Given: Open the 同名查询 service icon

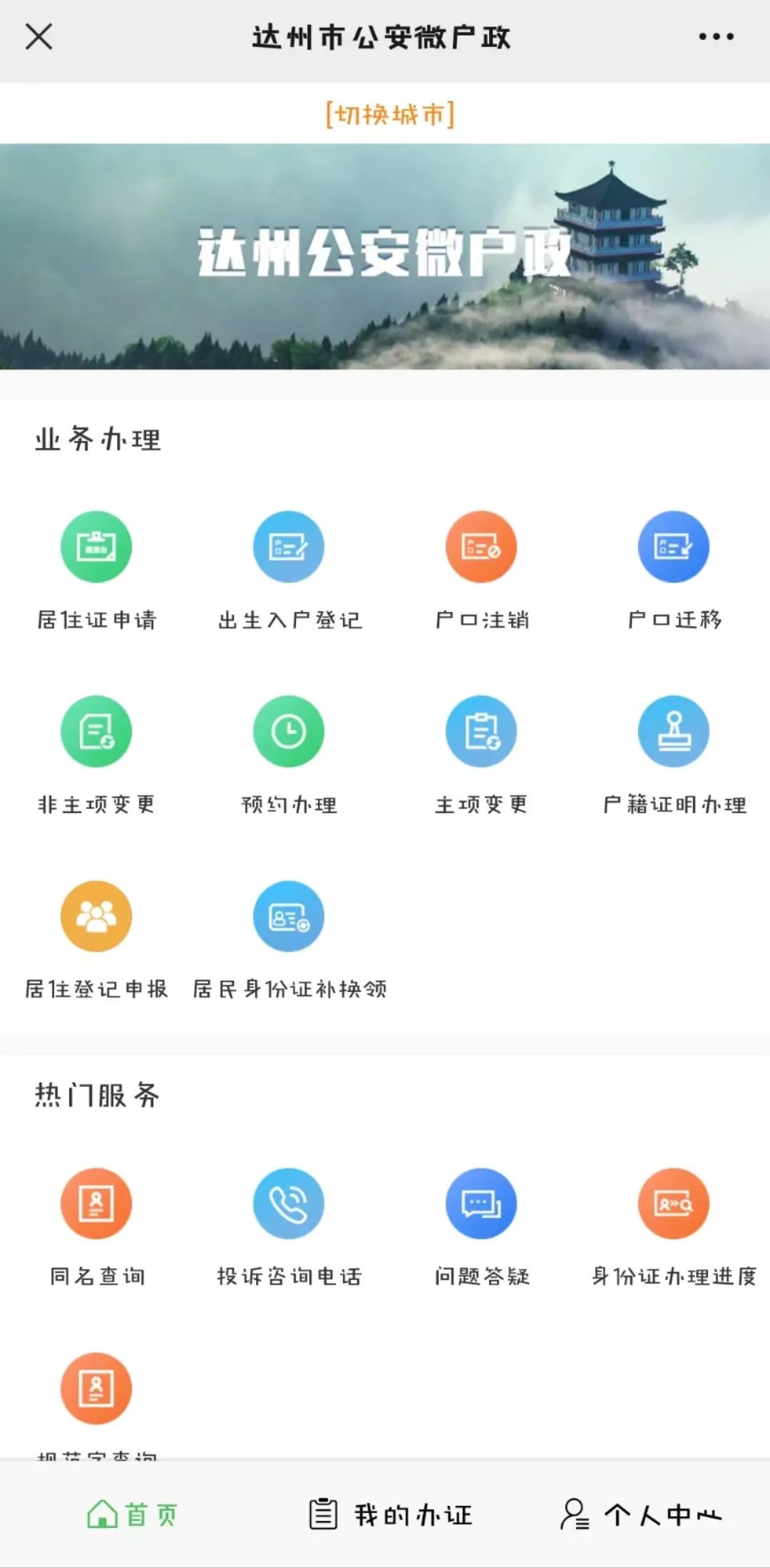Looking at the screenshot, I should (96, 1203).
